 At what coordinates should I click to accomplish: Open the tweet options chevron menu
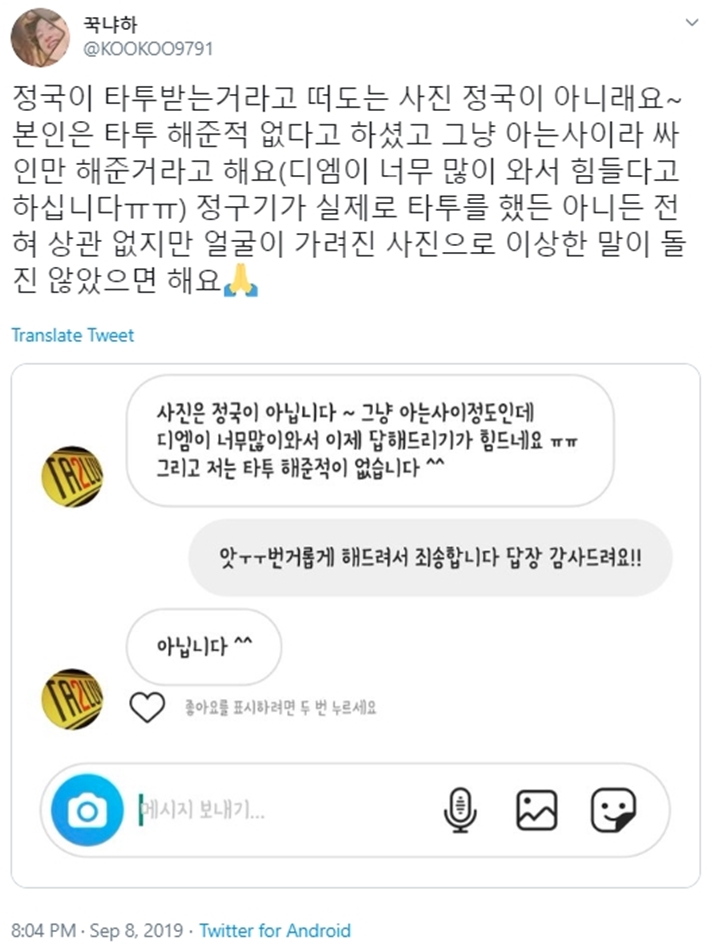pos(692,22)
